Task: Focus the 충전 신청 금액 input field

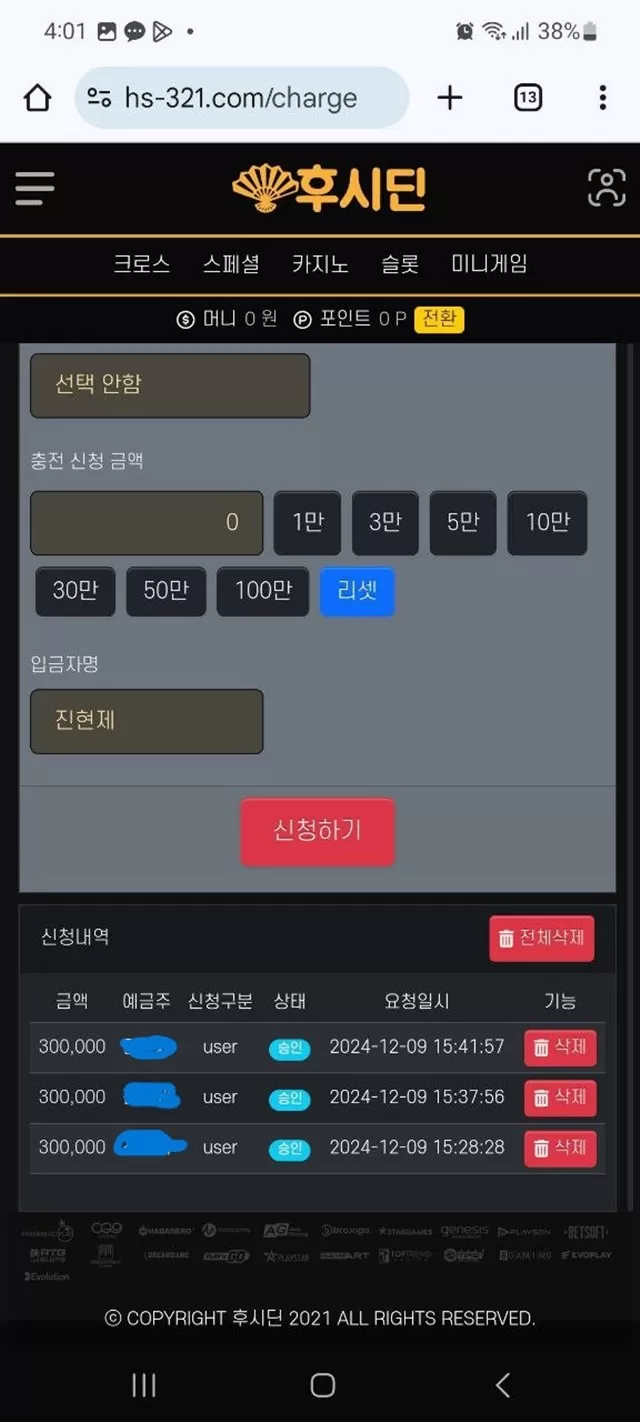Action: coord(147,522)
